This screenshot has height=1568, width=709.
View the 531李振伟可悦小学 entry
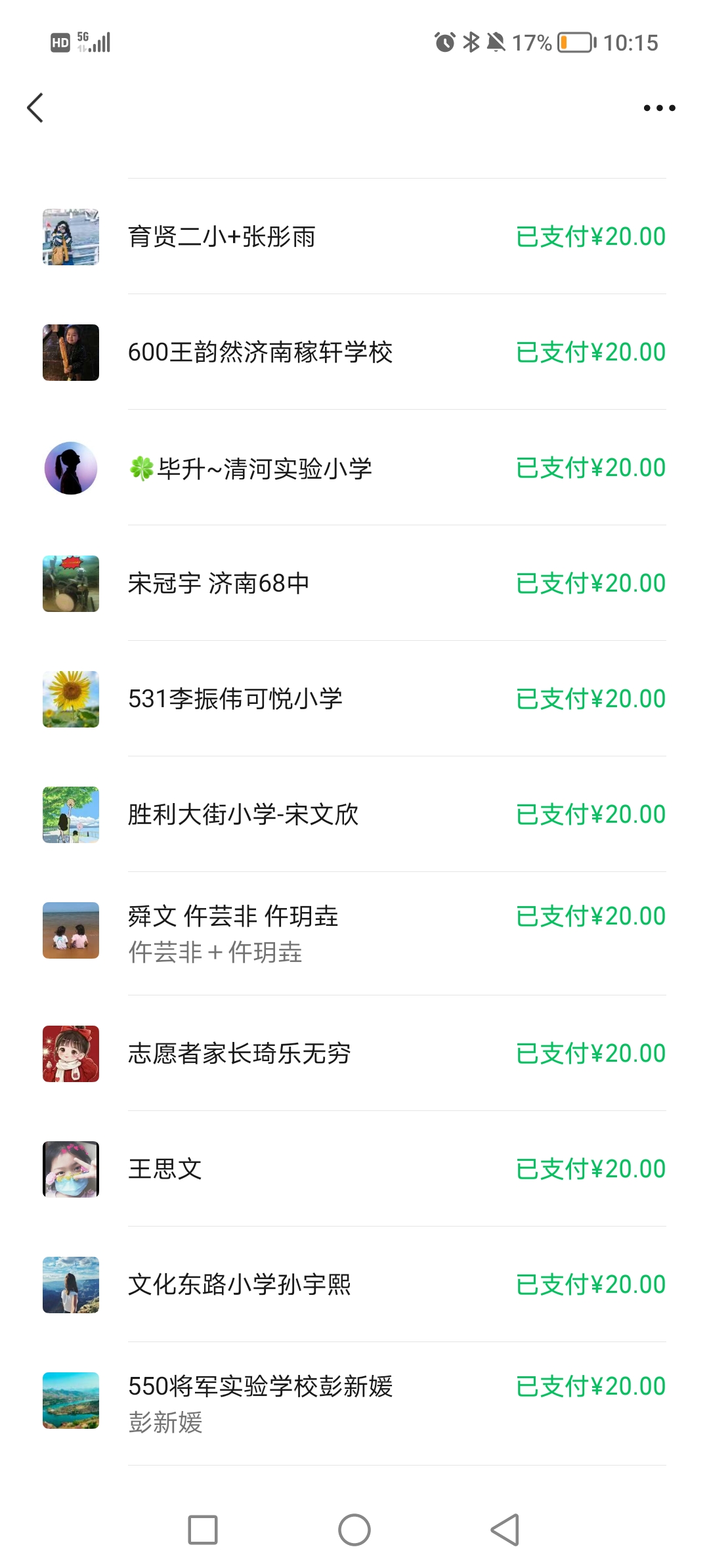[x=354, y=699]
